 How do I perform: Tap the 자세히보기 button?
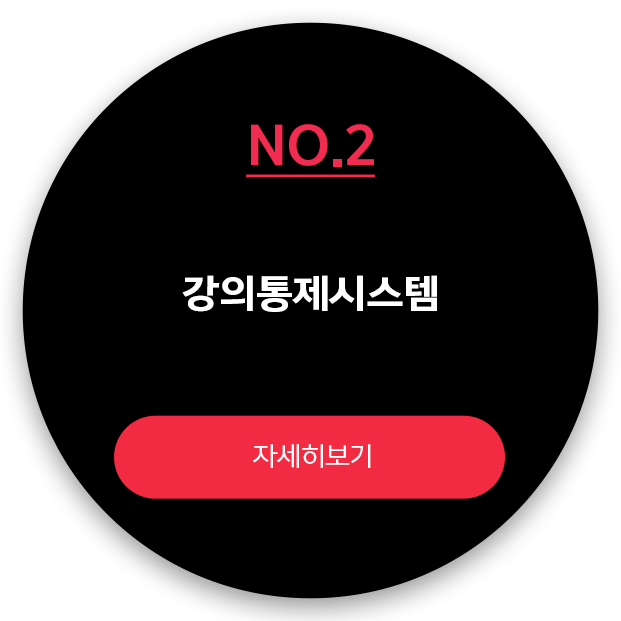pyautogui.click(x=310, y=457)
